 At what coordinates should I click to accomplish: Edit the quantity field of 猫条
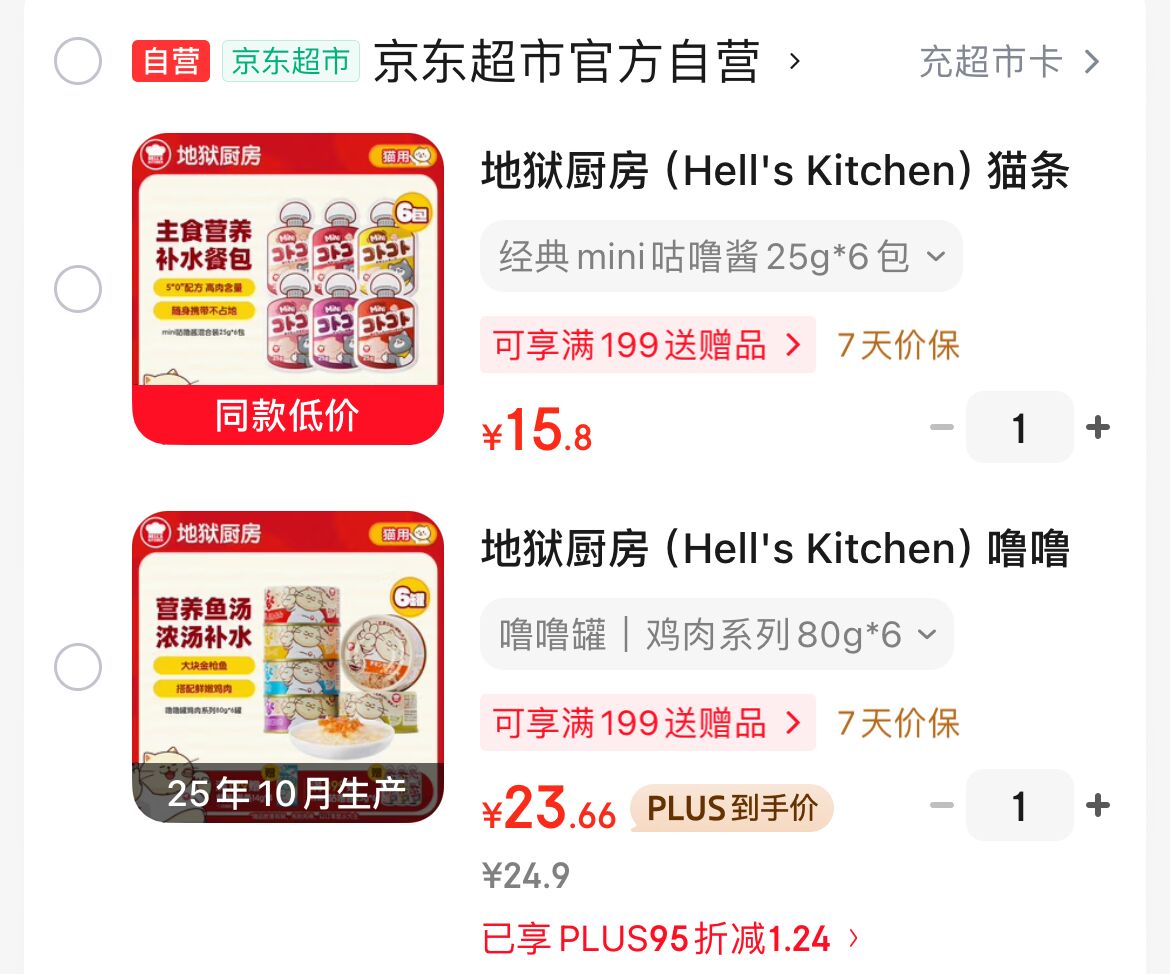click(x=1019, y=428)
